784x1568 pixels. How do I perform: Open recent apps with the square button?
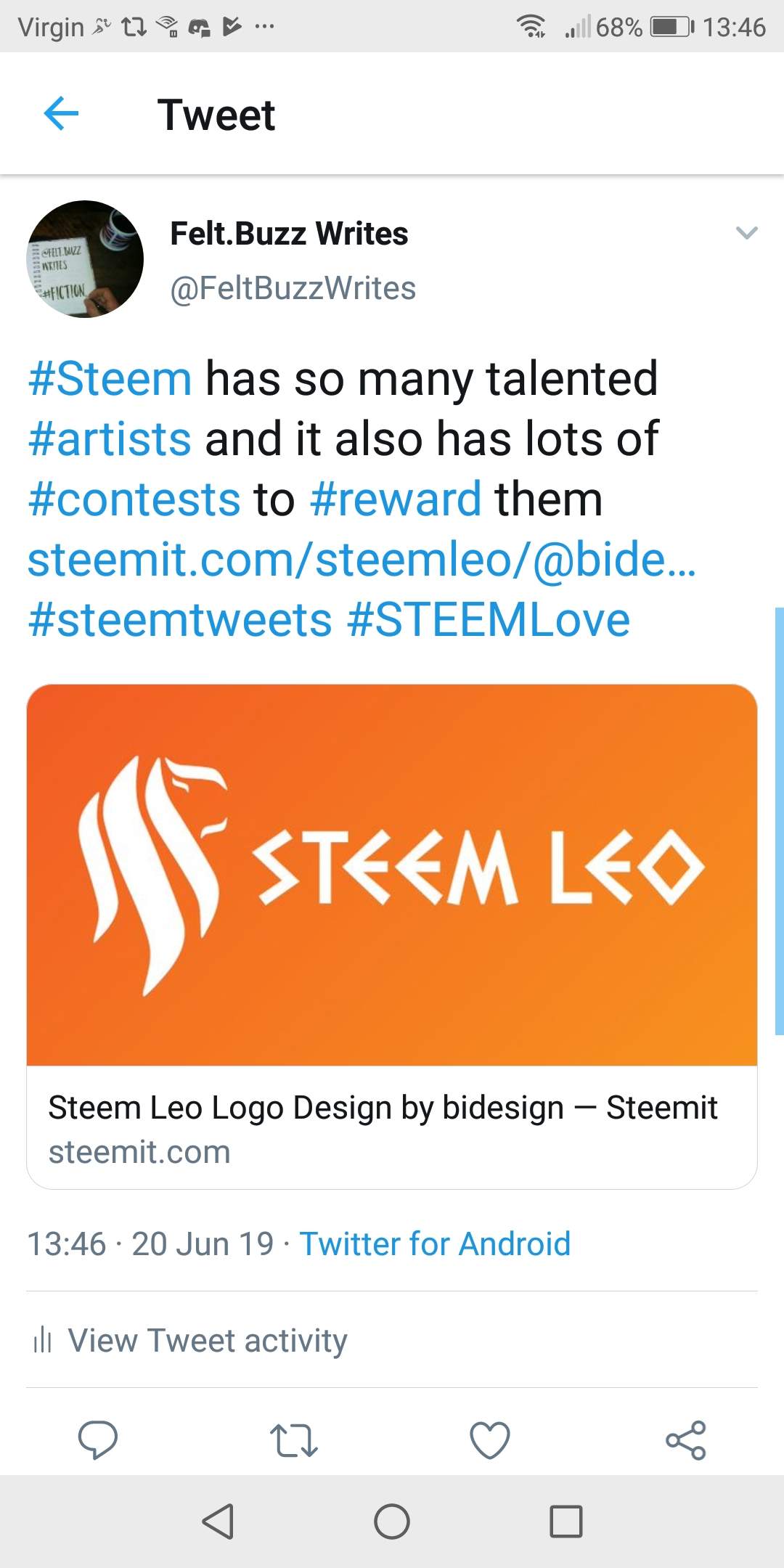coord(566,1522)
